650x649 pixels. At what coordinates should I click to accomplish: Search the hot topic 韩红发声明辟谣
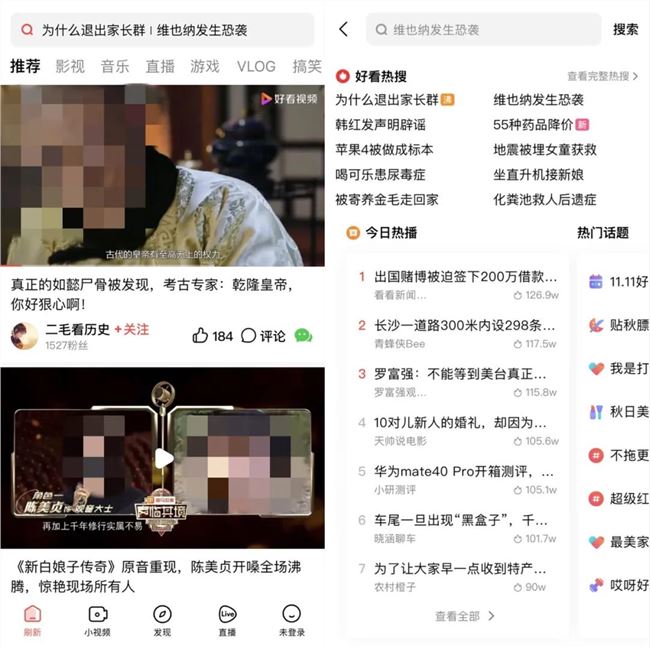pos(380,125)
